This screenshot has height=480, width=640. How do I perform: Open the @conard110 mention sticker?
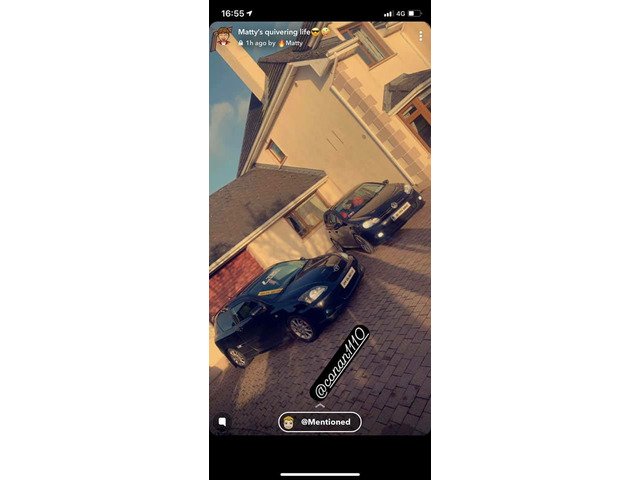(x=341, y=363)
